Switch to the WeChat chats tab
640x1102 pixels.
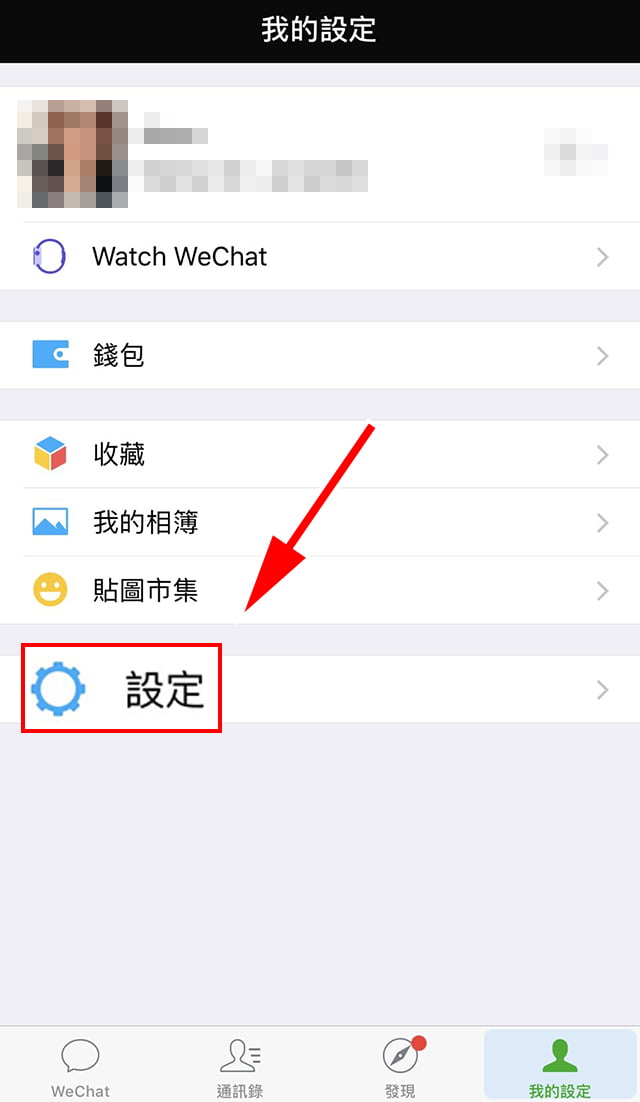click(x=80, y=1066)
